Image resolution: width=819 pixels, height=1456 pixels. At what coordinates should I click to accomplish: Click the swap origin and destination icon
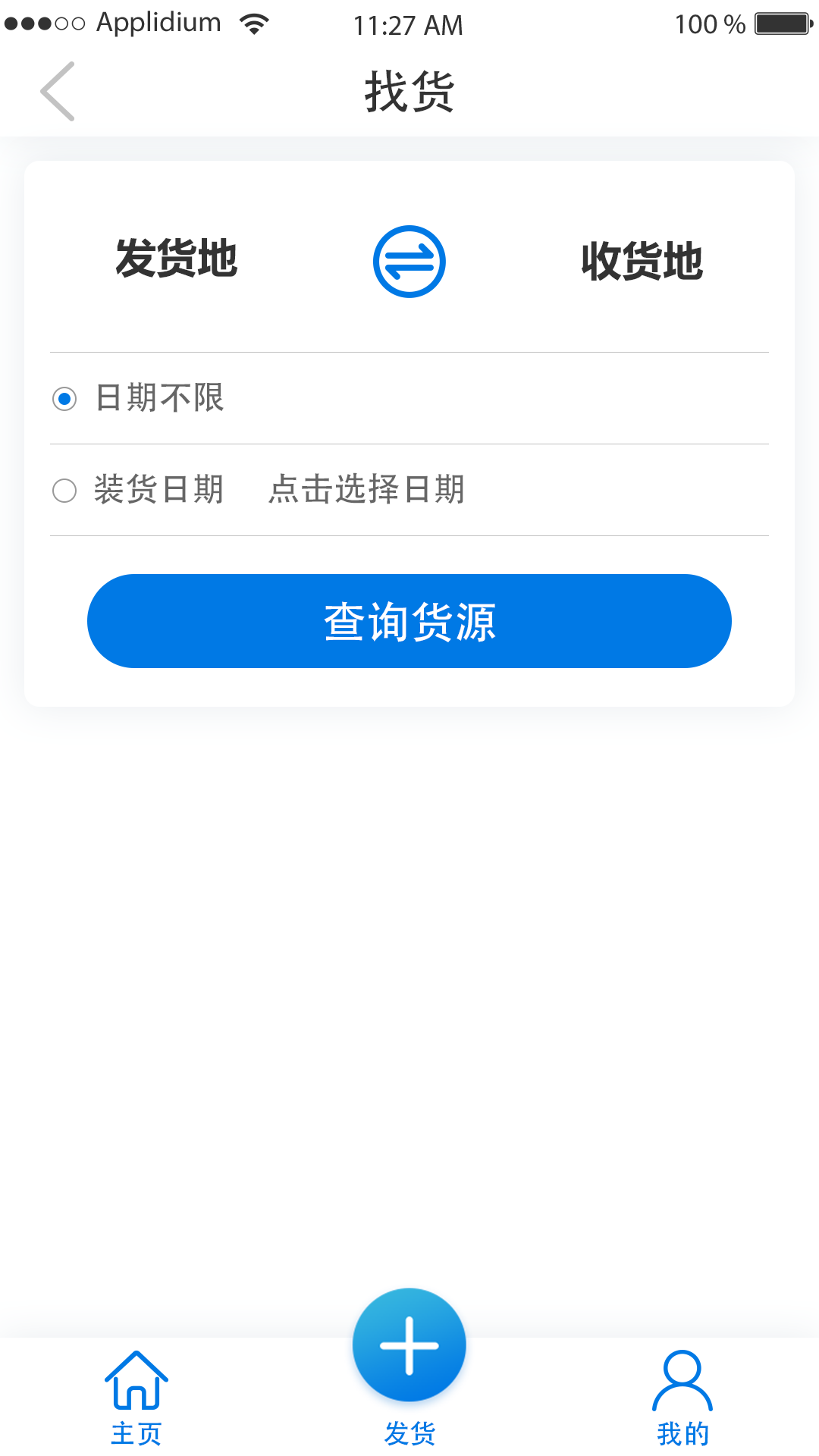[409, 259]
